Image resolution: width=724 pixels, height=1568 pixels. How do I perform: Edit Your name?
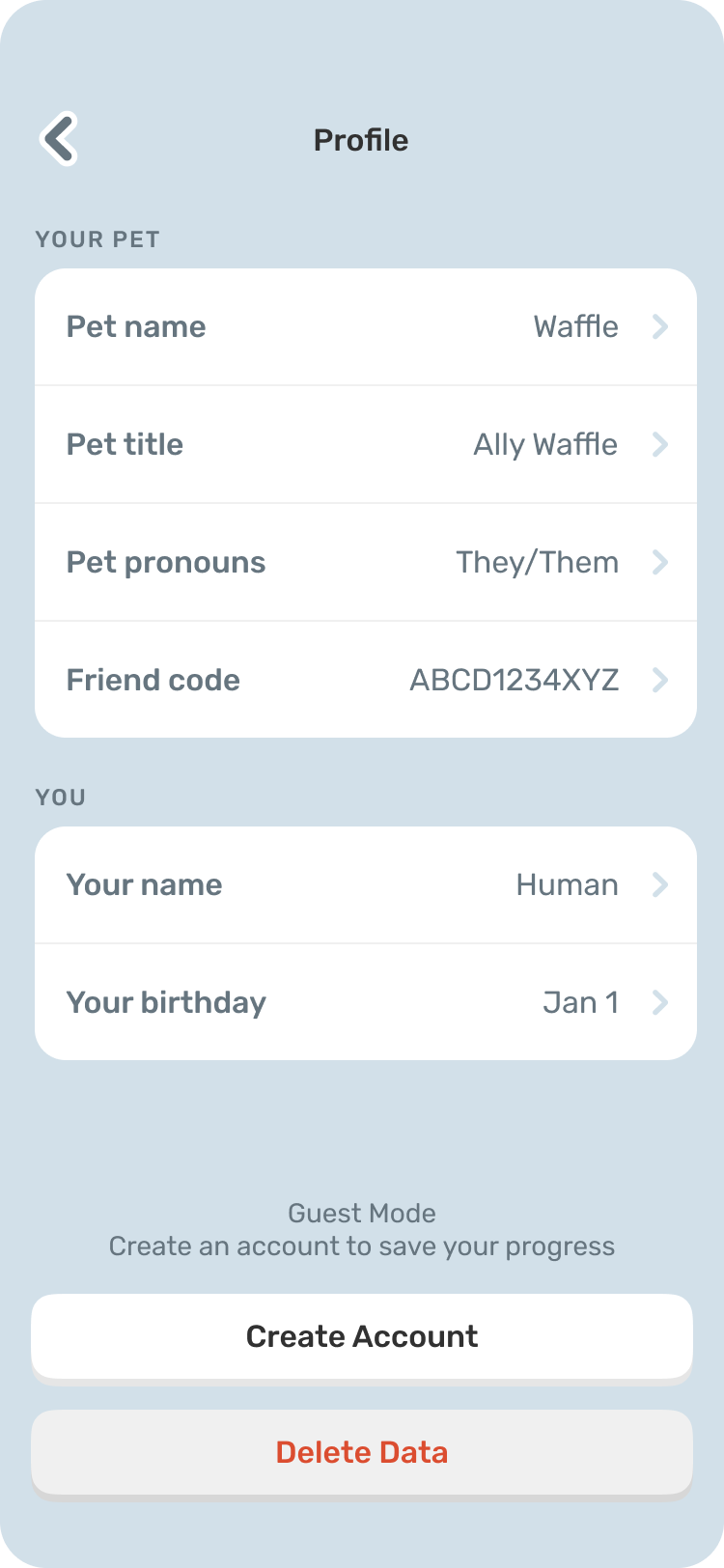click(x=365, y=885)
